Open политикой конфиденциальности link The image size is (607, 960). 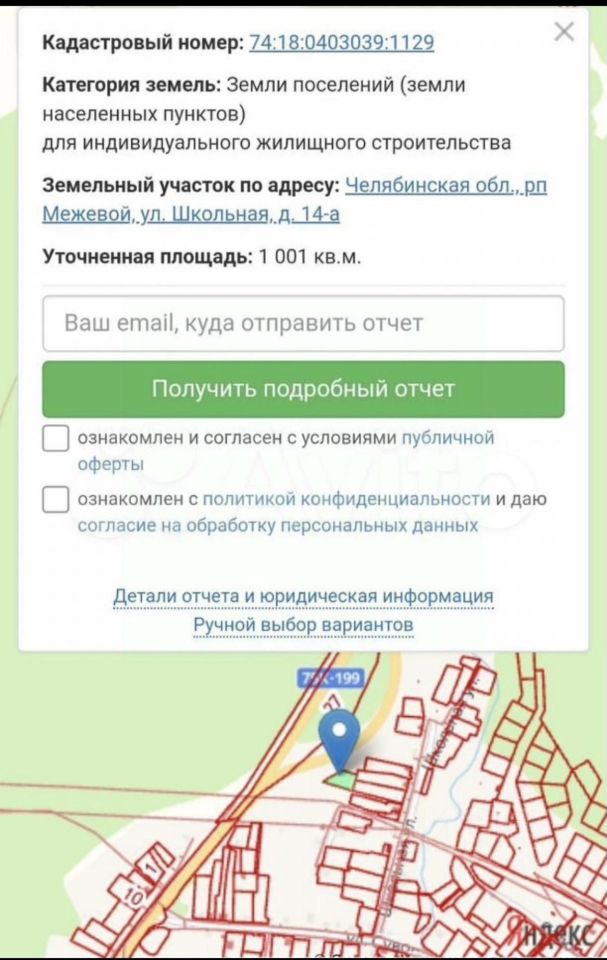(x=346, y=498)
